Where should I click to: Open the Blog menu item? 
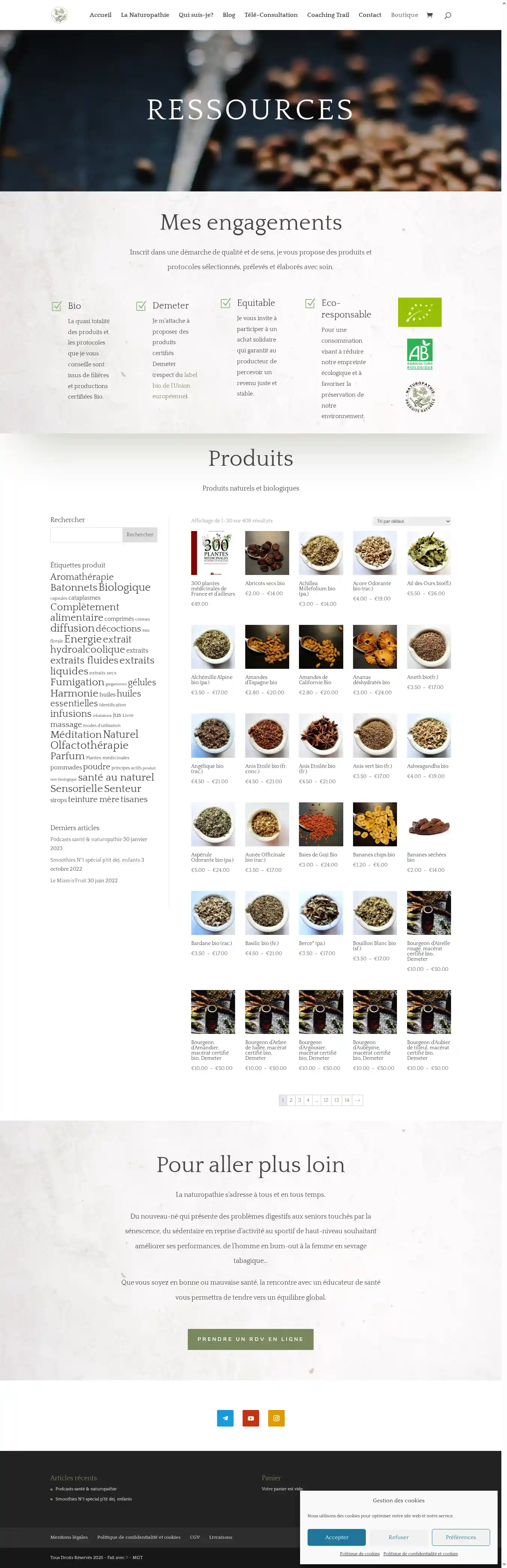pos(228,15)
